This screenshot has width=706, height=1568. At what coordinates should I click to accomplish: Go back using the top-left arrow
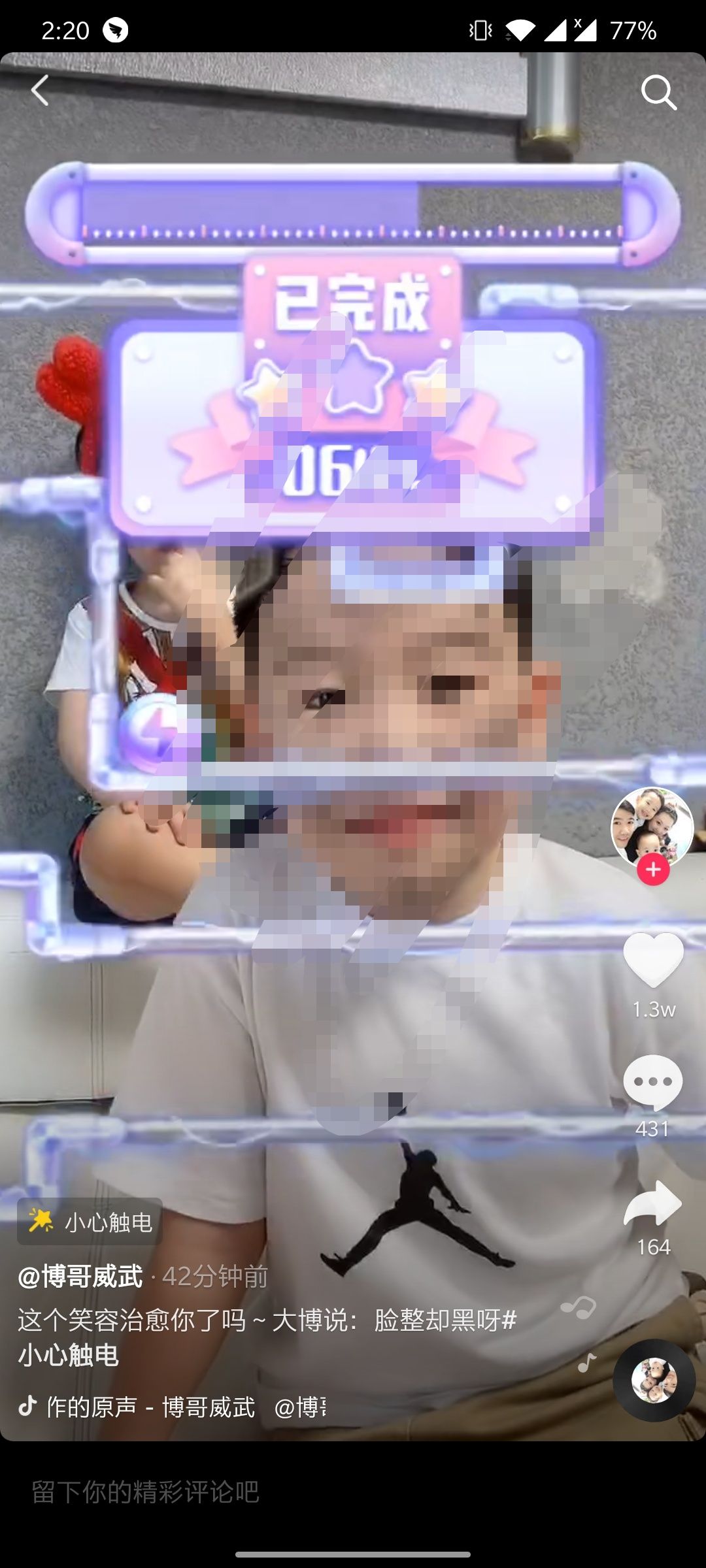pos(41,91)
